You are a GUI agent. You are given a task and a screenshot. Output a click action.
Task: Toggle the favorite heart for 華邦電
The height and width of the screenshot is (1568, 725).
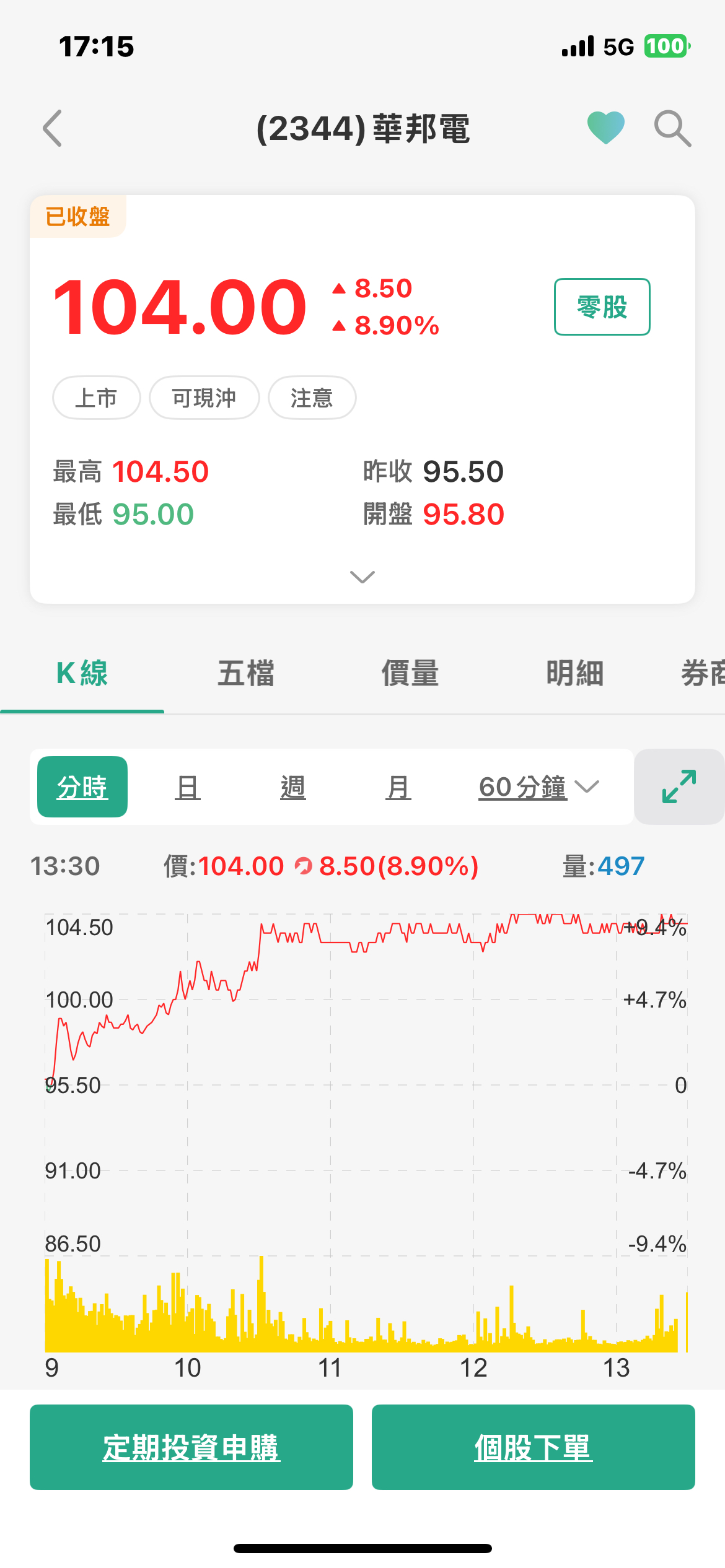click(605, 128)
